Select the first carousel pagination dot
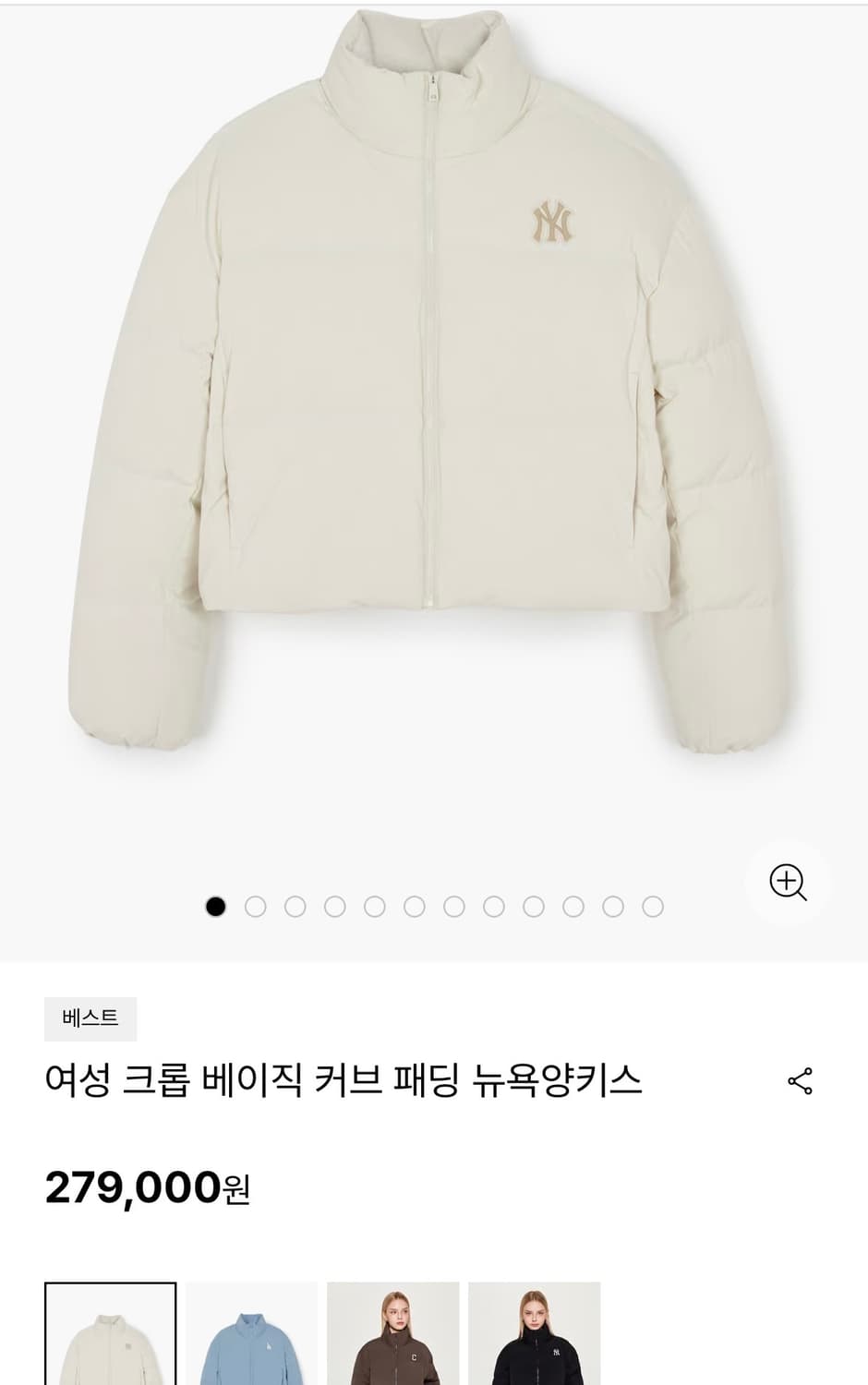Image resolution: width=868 pixels, height=1385 pixels. click(x=216, y=907)
